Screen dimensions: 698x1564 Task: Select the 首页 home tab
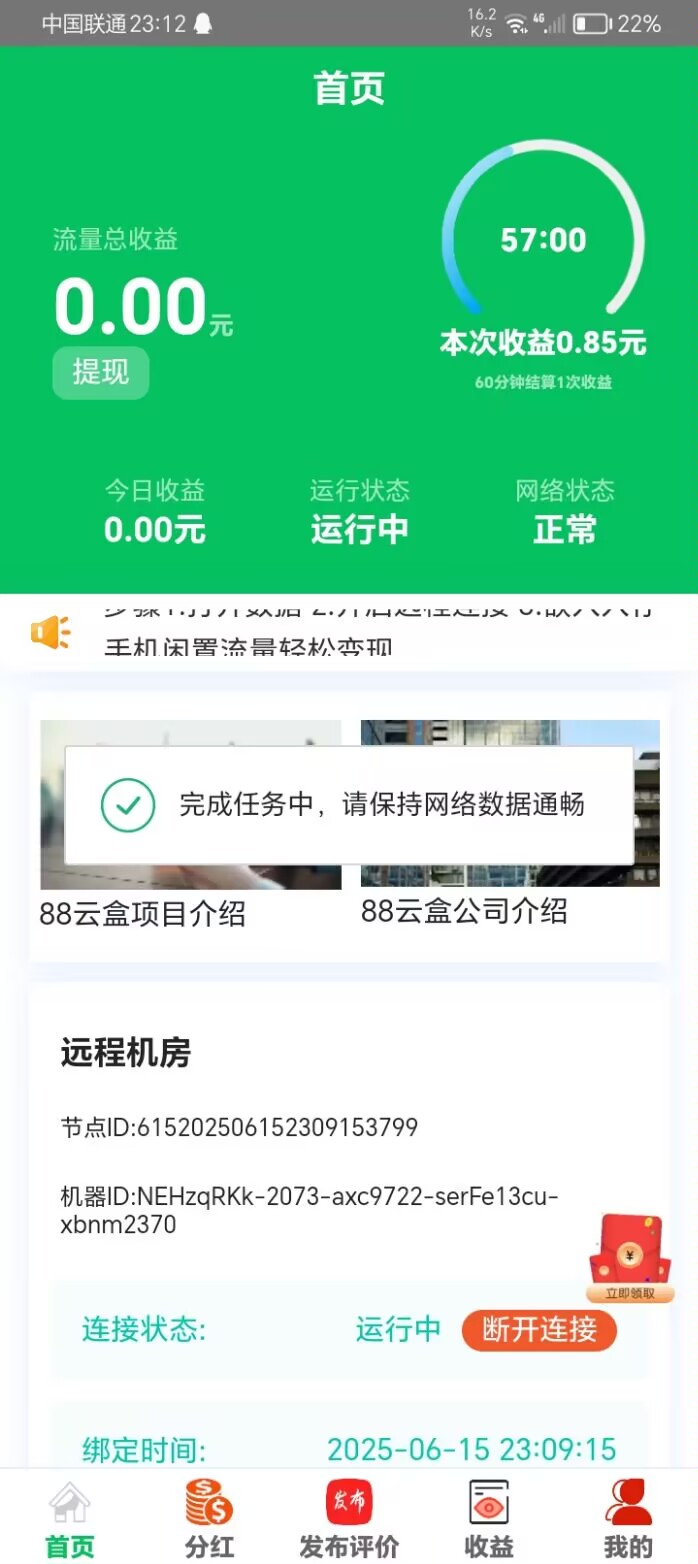(69, 1519)
